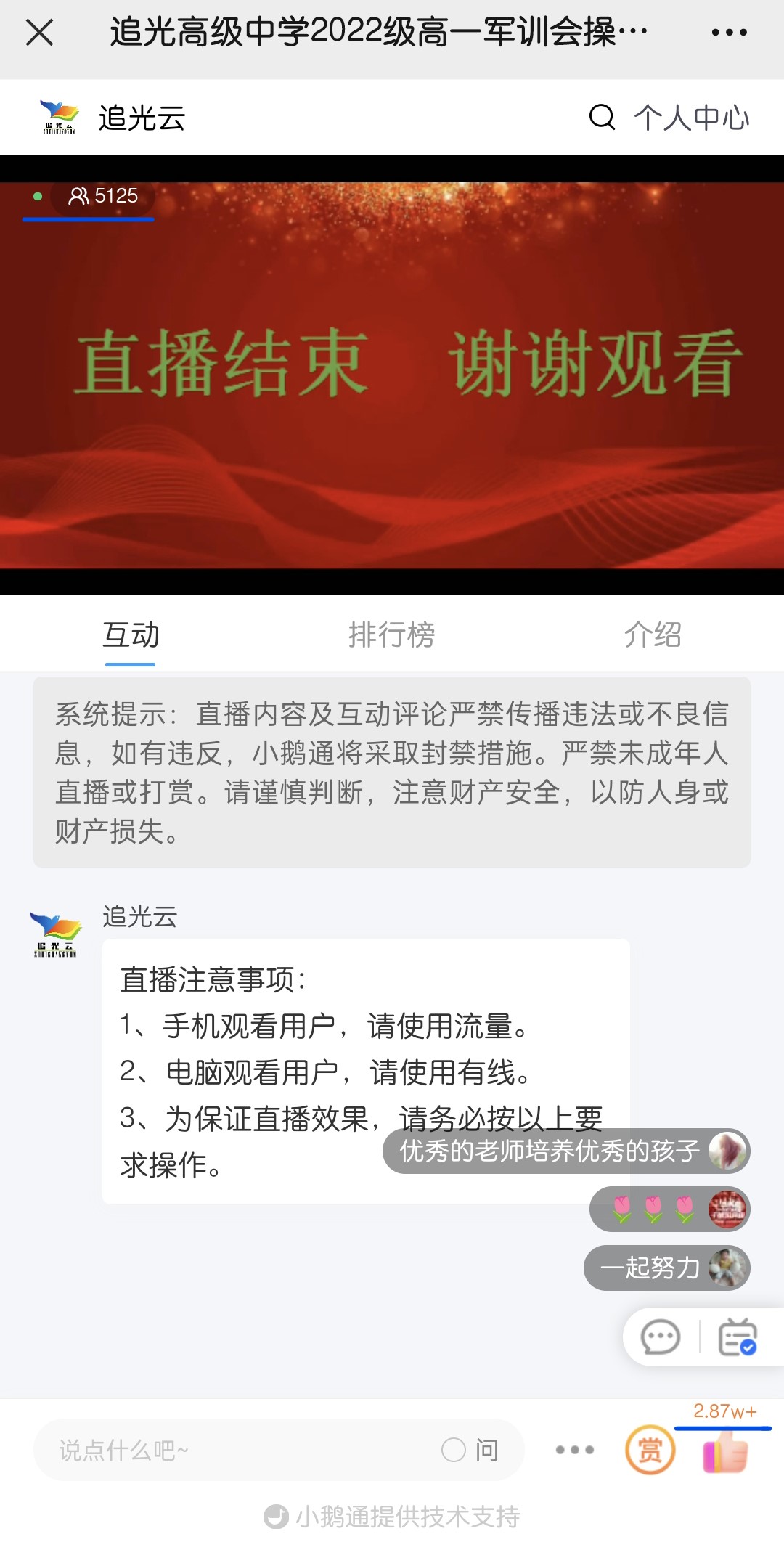
Task: Select the 互动 tab
Action: coord(131,635)
